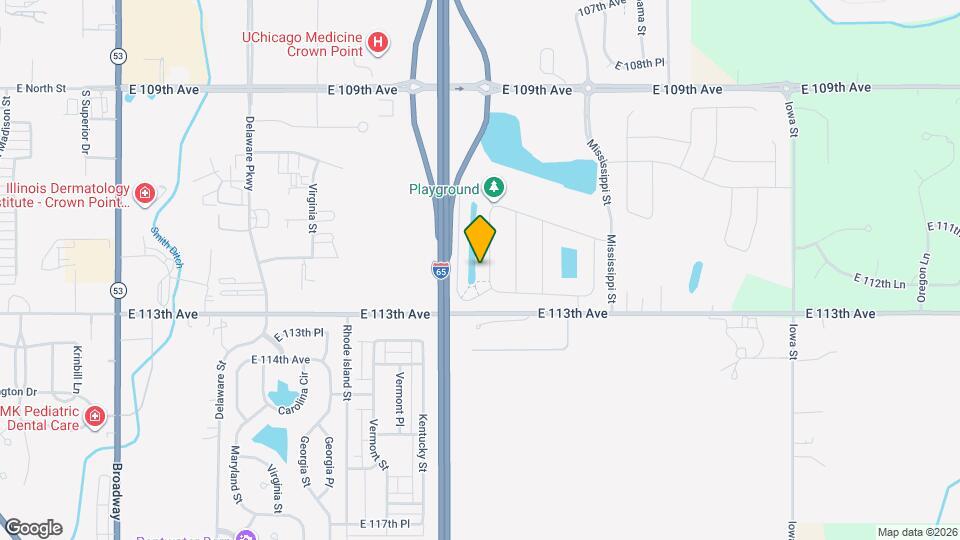Open the Google logo link
Image resolution: width=960 pixels, height=540 pixels.
[x=33, y=527]
